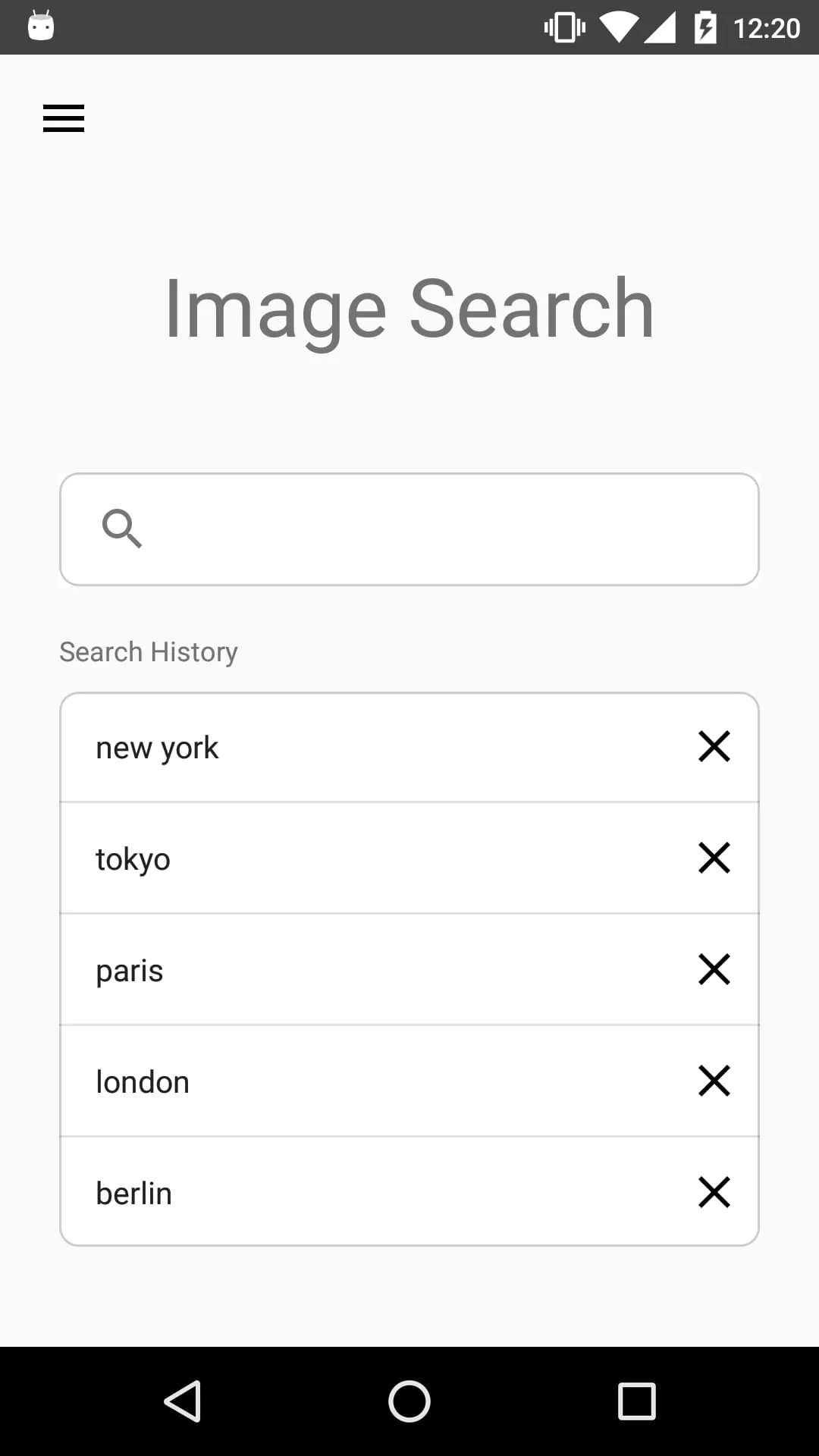Remove 'tokyo' from search history
The height and width of the screenshot is (1456, 819).
click(714, 858)
